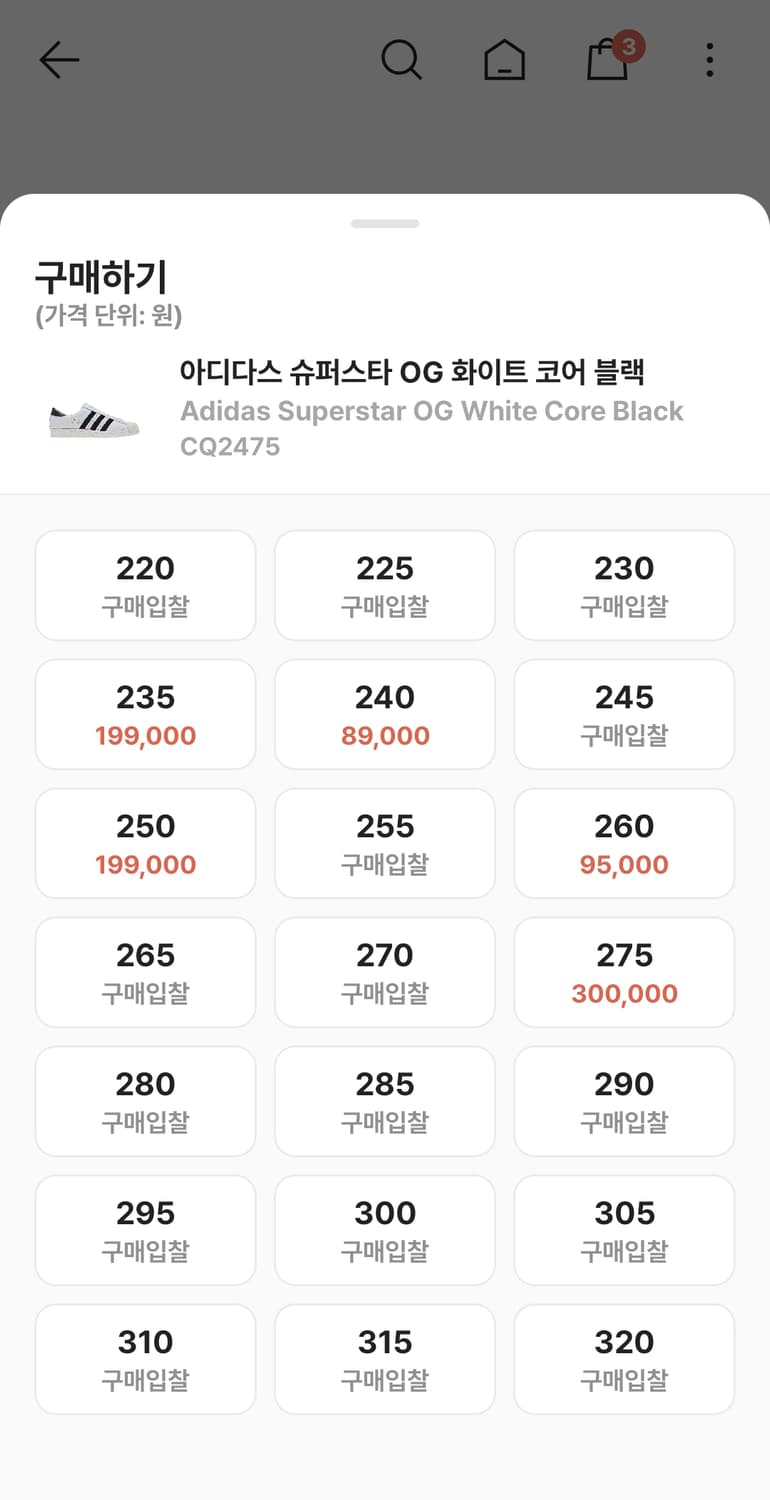Select size 220 bid option
The height and width of the screenshot is (1500, 770).
pyautogui.click(x=145, y=585)
